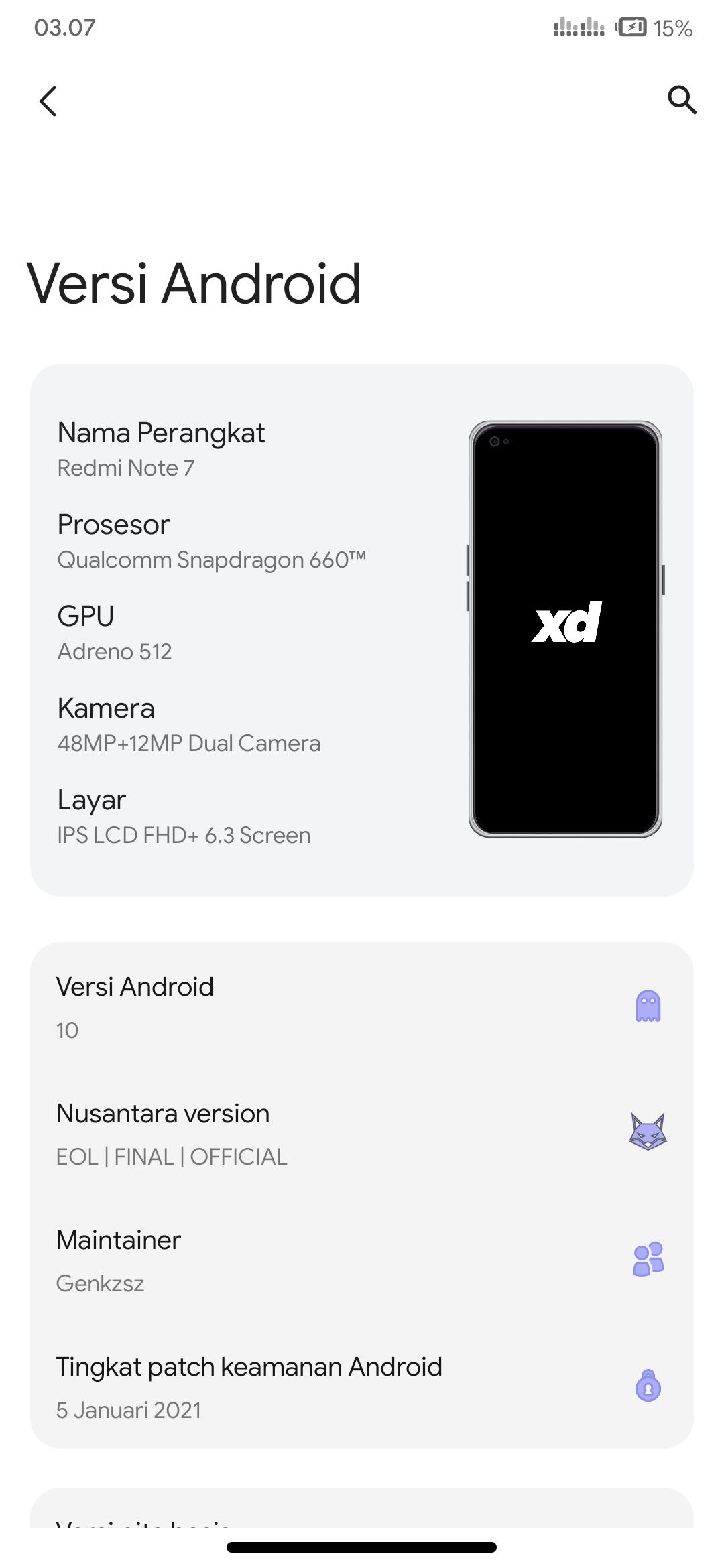The height and width of the screenshot is (1568, 724).
Task: Tap the Versi Android 10 row
Action: point(362,1007)
